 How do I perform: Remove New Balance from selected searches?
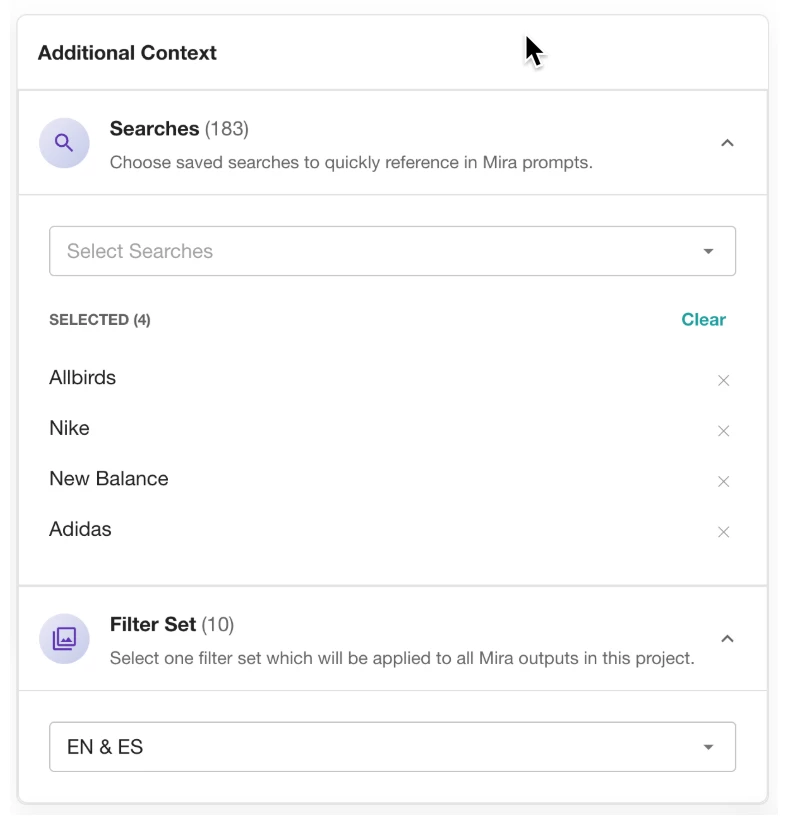pos(724,481)
